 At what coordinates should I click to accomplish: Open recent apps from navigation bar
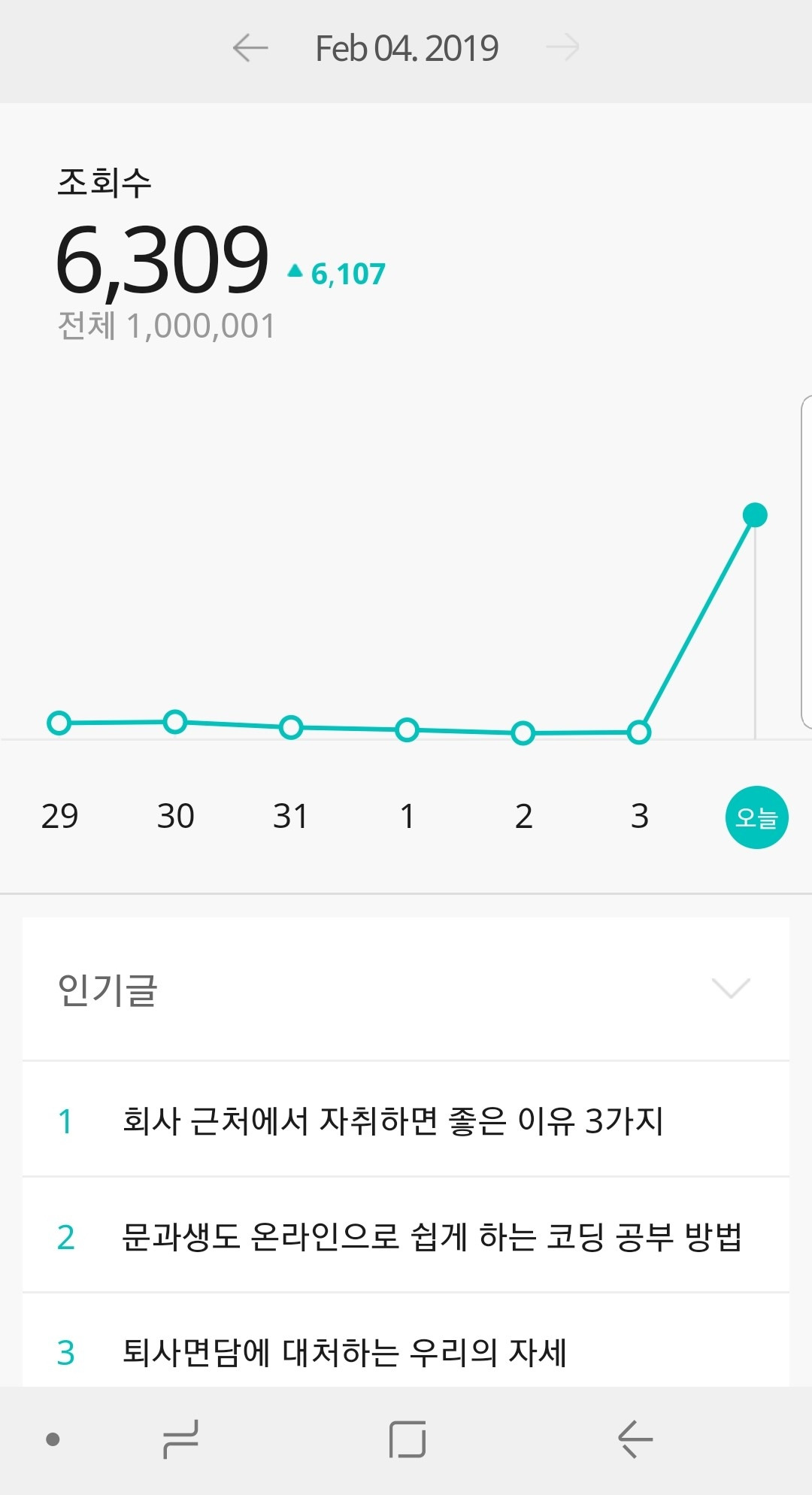[181, 1439]
